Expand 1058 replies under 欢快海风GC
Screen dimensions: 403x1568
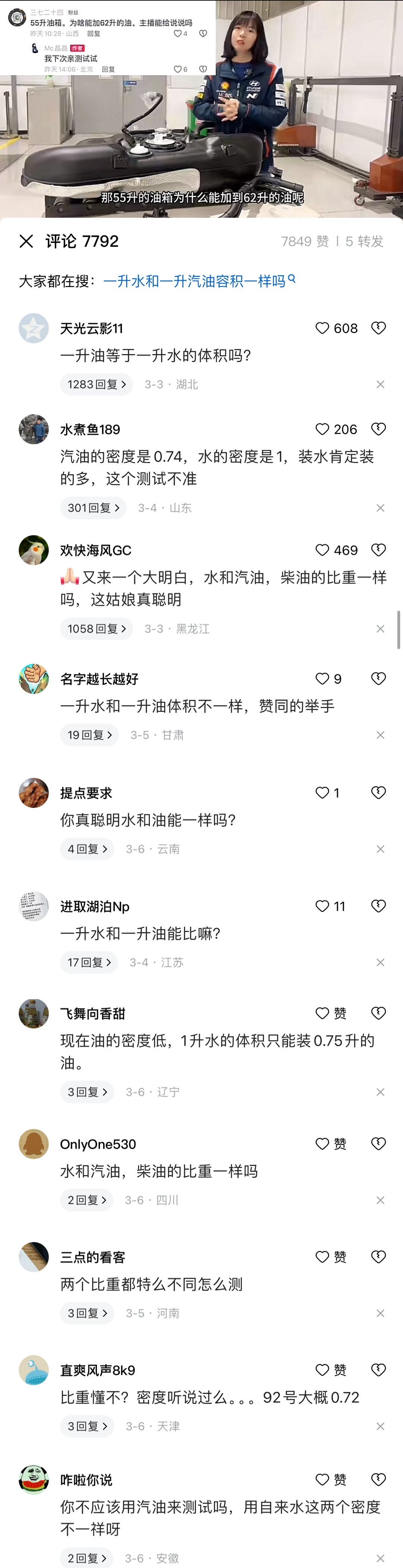pyautogui.click(x=96, y=628)
